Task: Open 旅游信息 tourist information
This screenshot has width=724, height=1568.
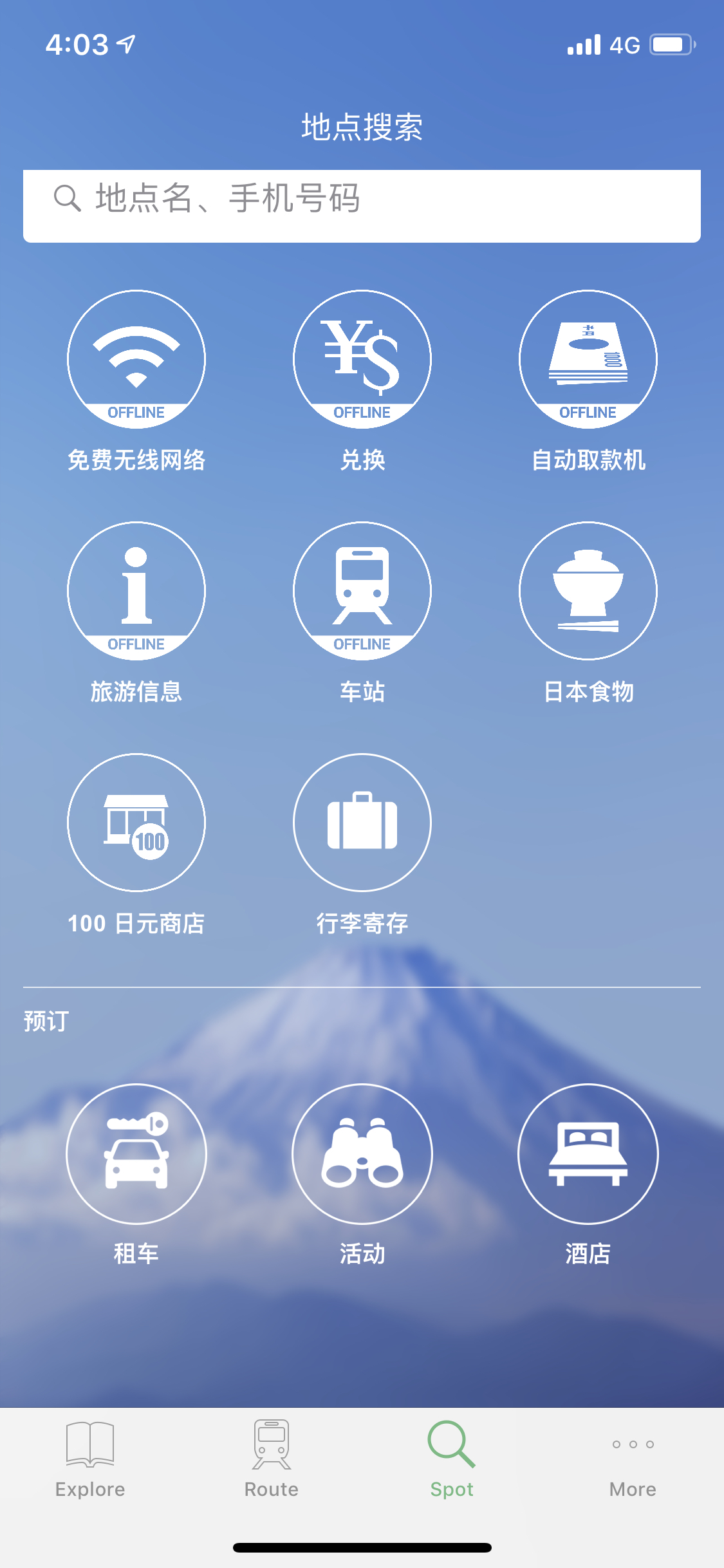Action: 136,591
